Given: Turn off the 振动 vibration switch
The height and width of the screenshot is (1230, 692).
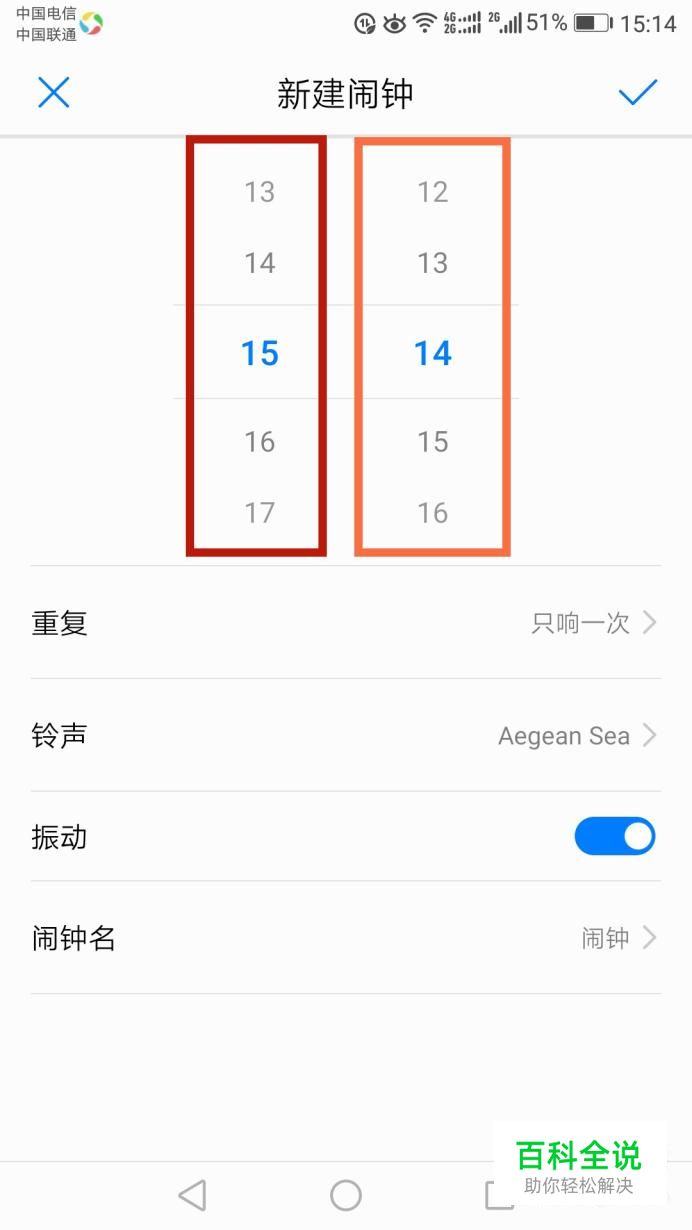Looking at the screenshot, I should click(x=614, y=836).
